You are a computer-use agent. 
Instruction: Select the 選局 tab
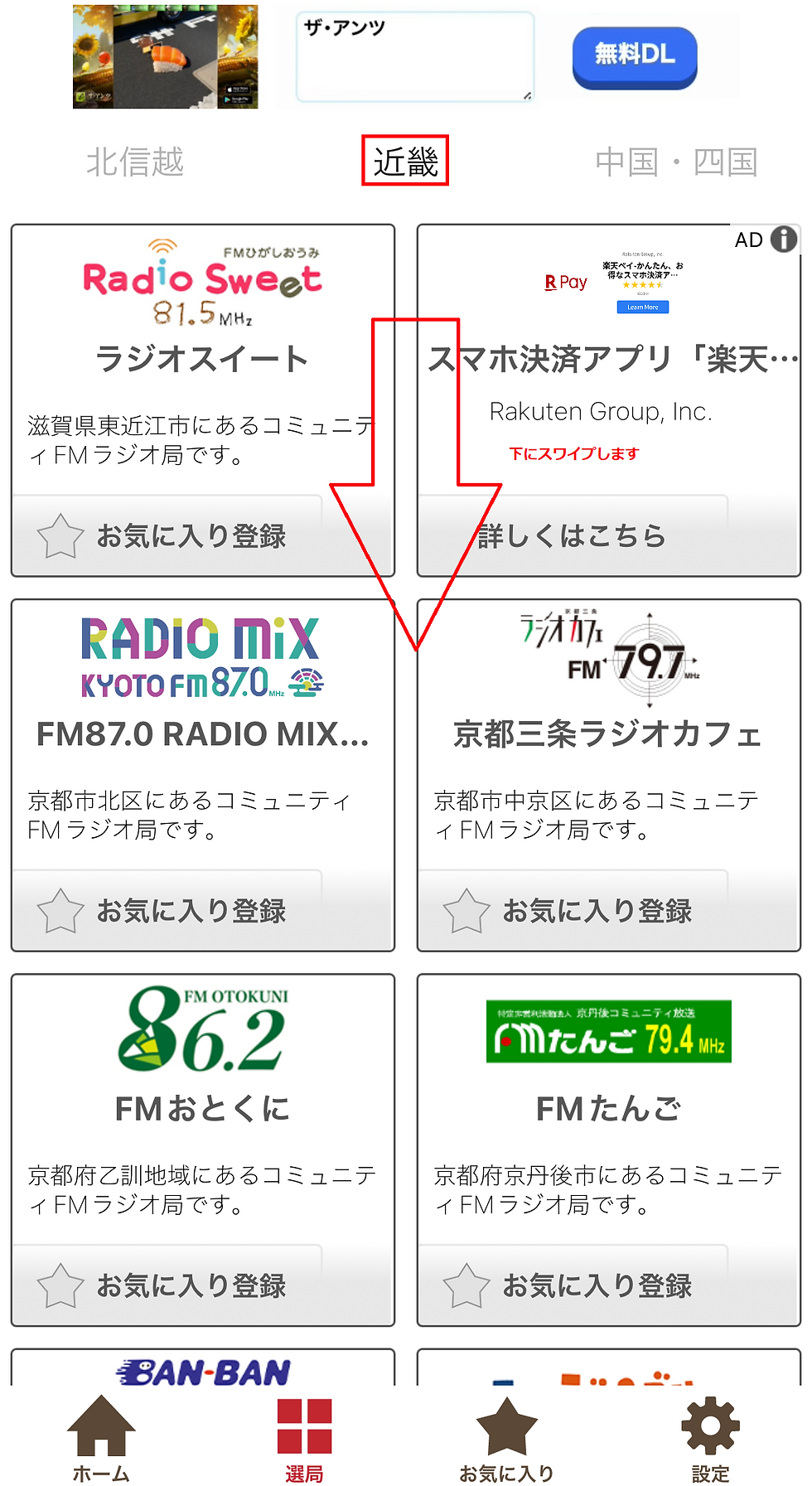coord(304,1438)
